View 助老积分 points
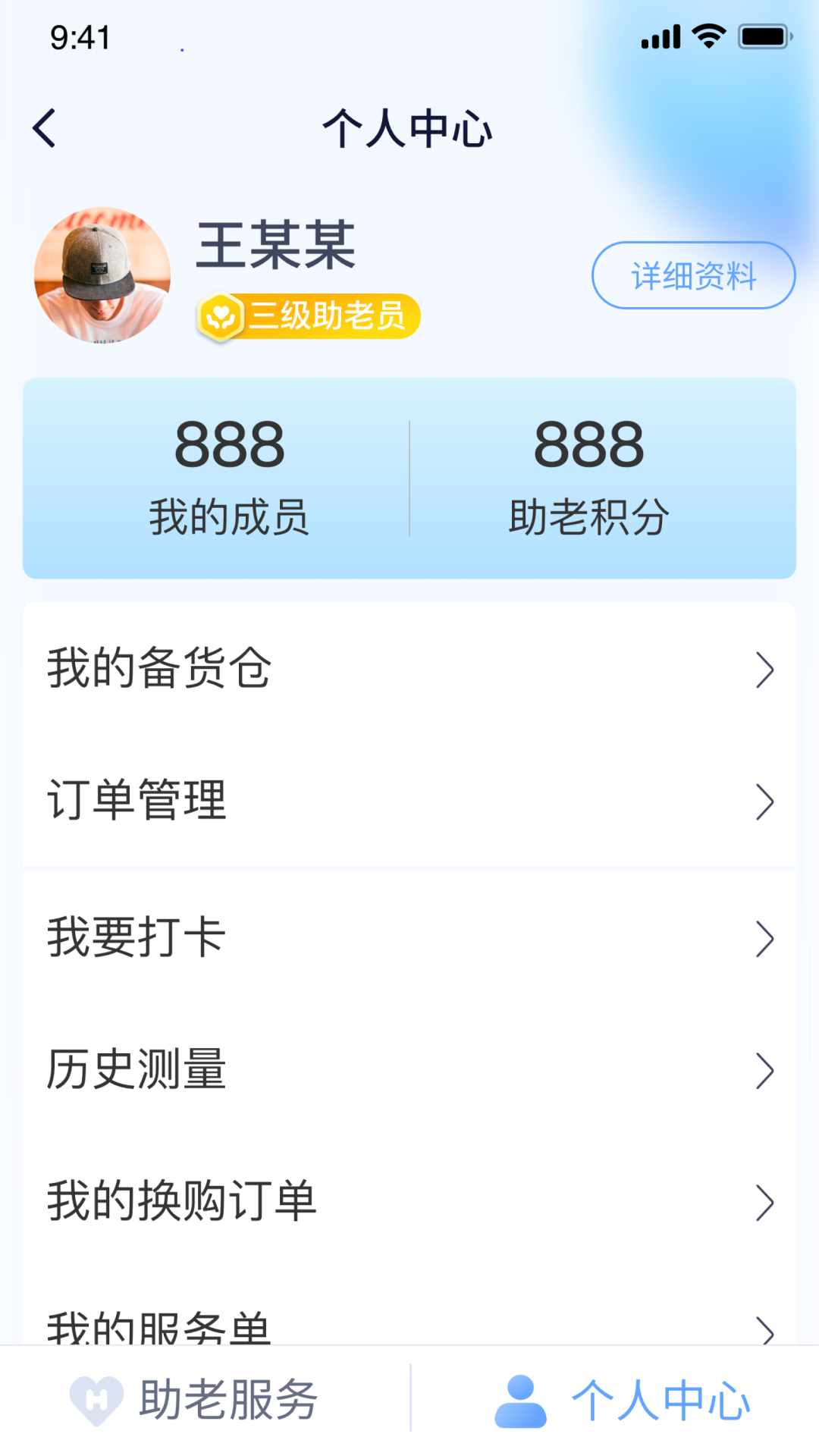Screen dimensions: 819x1456 [589, 478]
